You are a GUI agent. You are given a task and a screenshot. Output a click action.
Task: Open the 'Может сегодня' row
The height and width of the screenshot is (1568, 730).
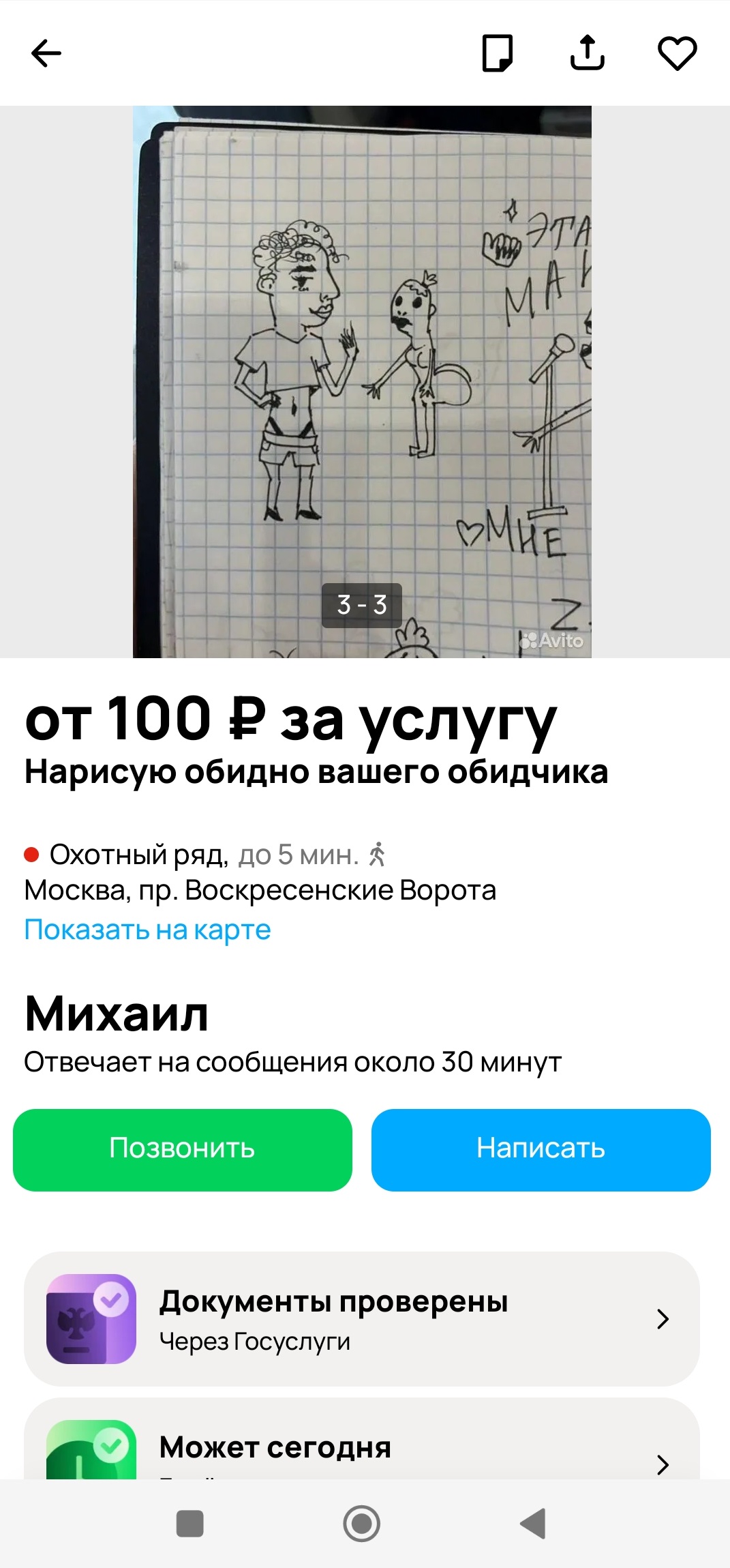pyautogui.click(x=362, y=1446)
